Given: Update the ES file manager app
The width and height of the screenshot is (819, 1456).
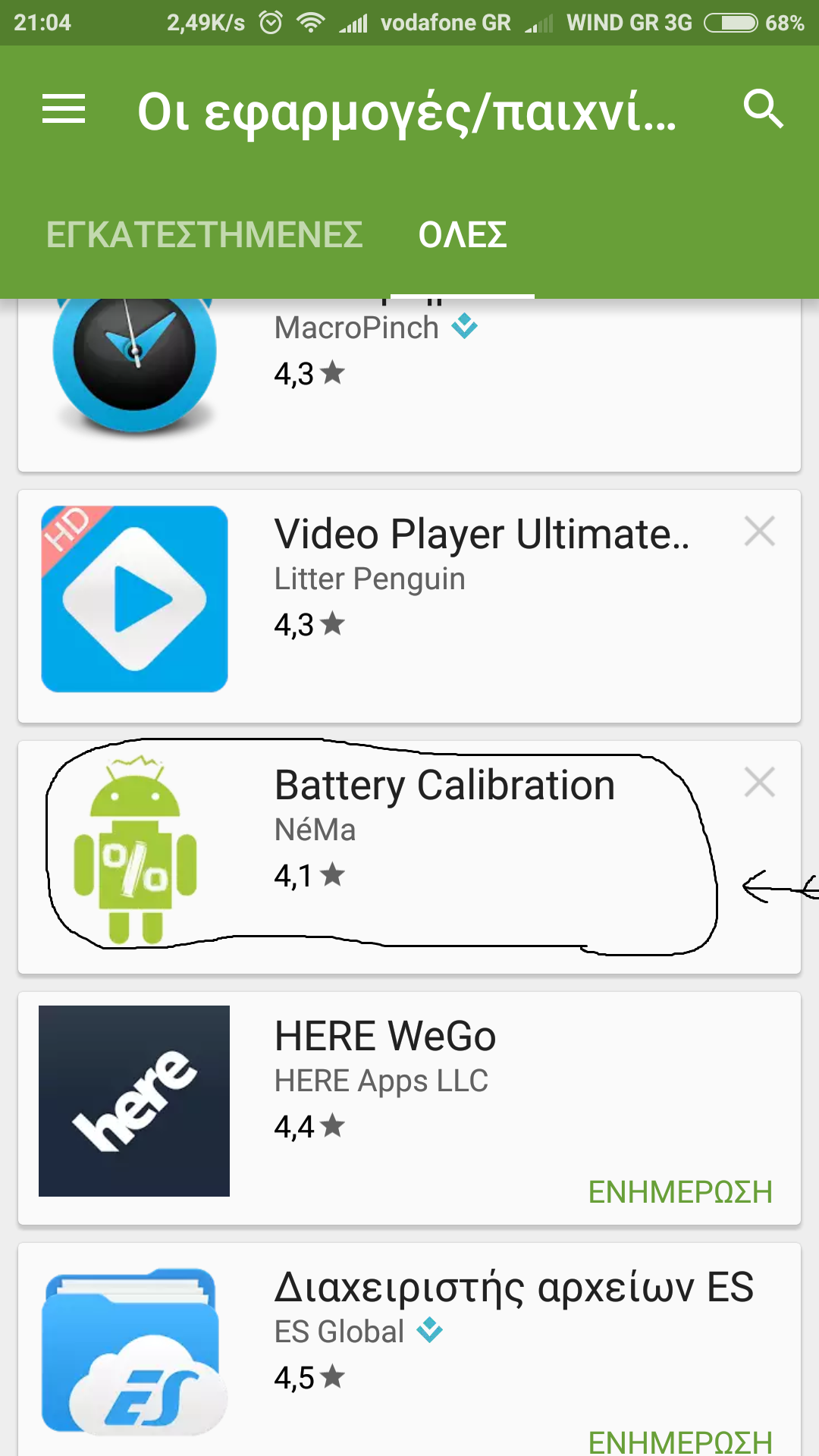Looking at the screenshot, I should click(x=680, y=1441).
